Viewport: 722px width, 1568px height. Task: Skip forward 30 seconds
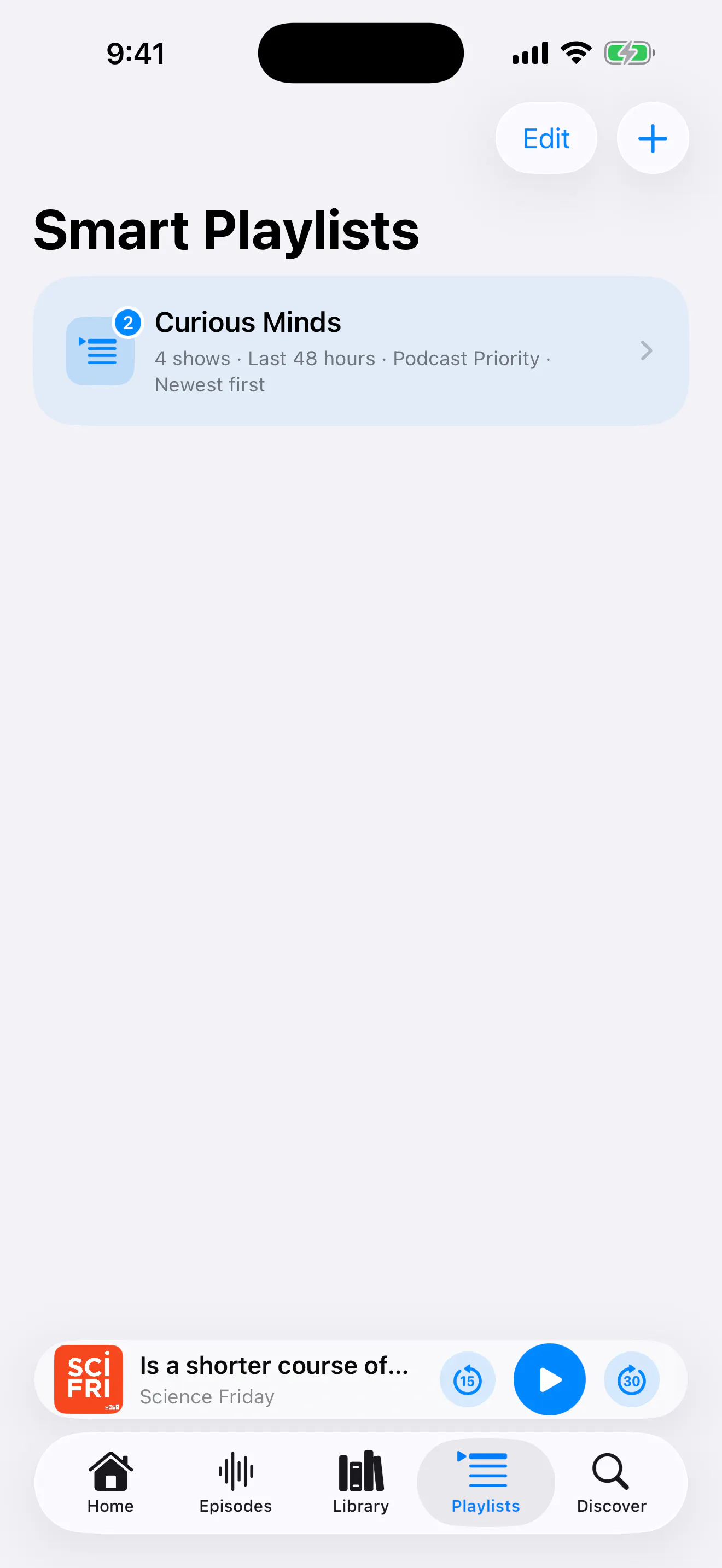click(631, 1380)
